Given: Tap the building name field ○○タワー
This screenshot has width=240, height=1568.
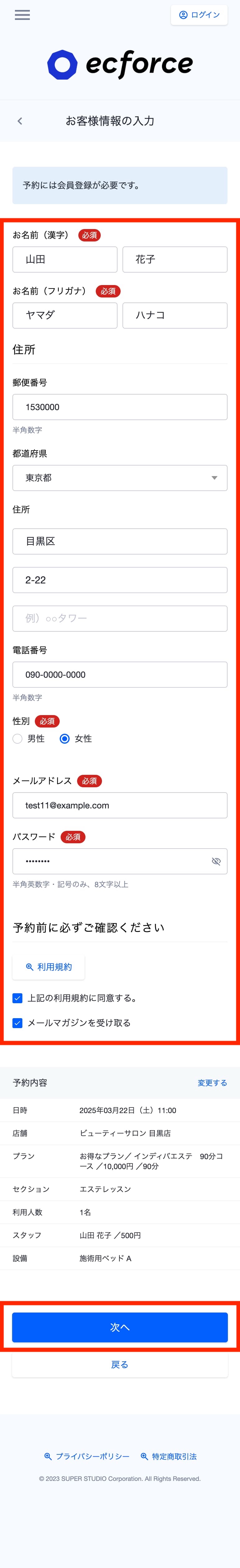Looking at the screenshot, I should tap(120, 618).
